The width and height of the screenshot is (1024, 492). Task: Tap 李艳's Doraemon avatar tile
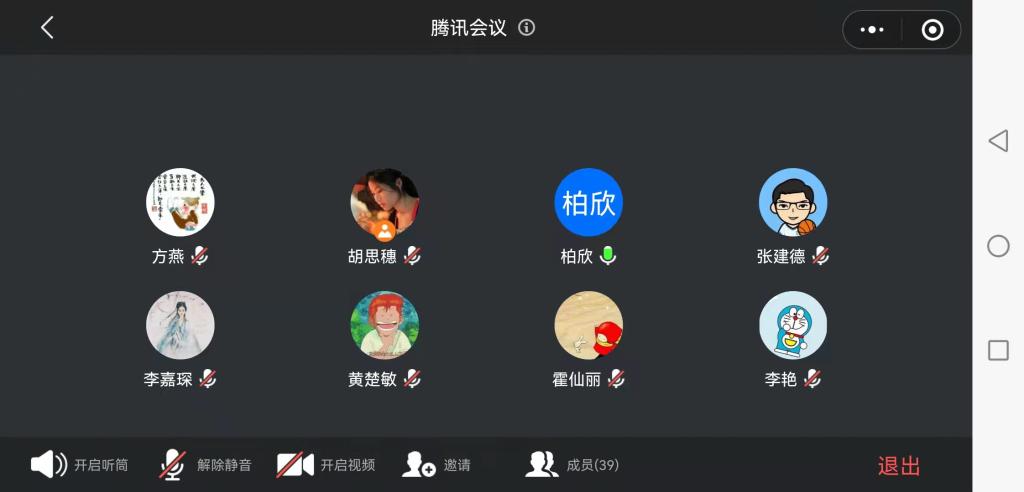(x=792, y=325)
